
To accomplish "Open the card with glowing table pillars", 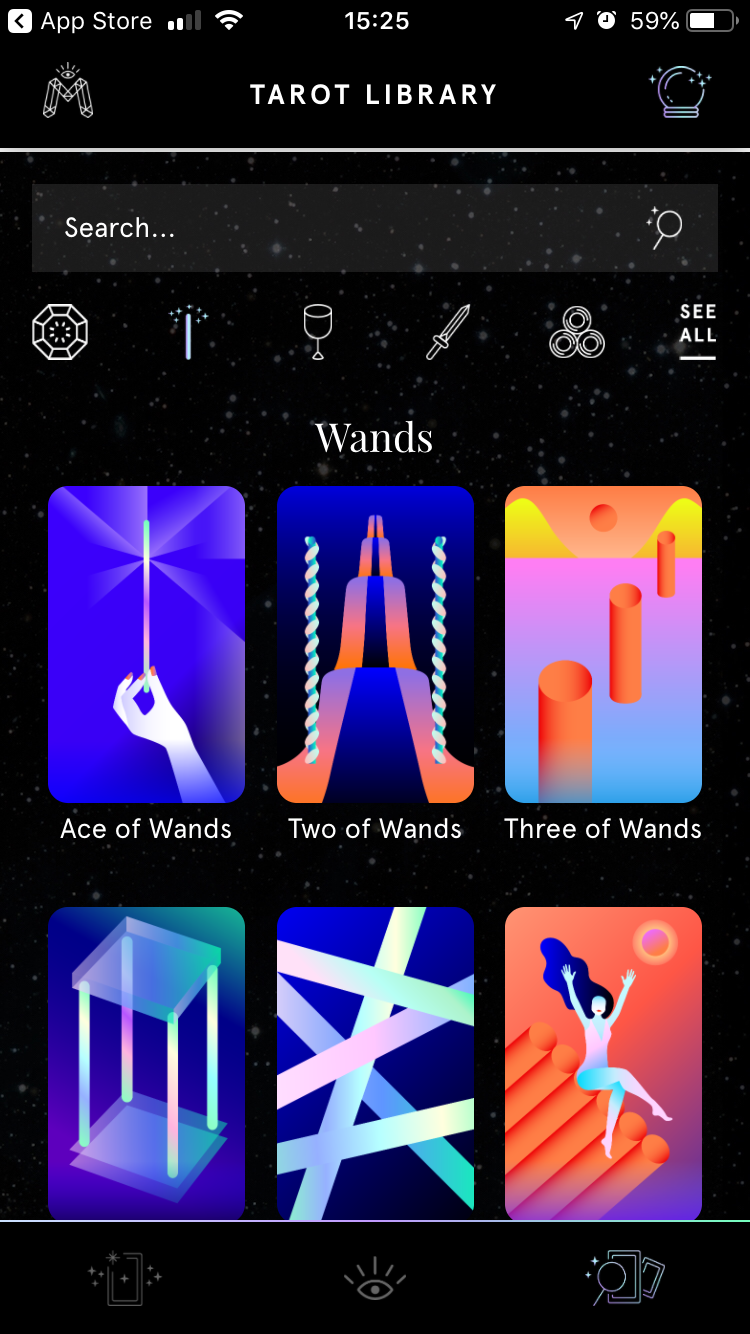I will pyautogui.click(x=146, y=1064).
